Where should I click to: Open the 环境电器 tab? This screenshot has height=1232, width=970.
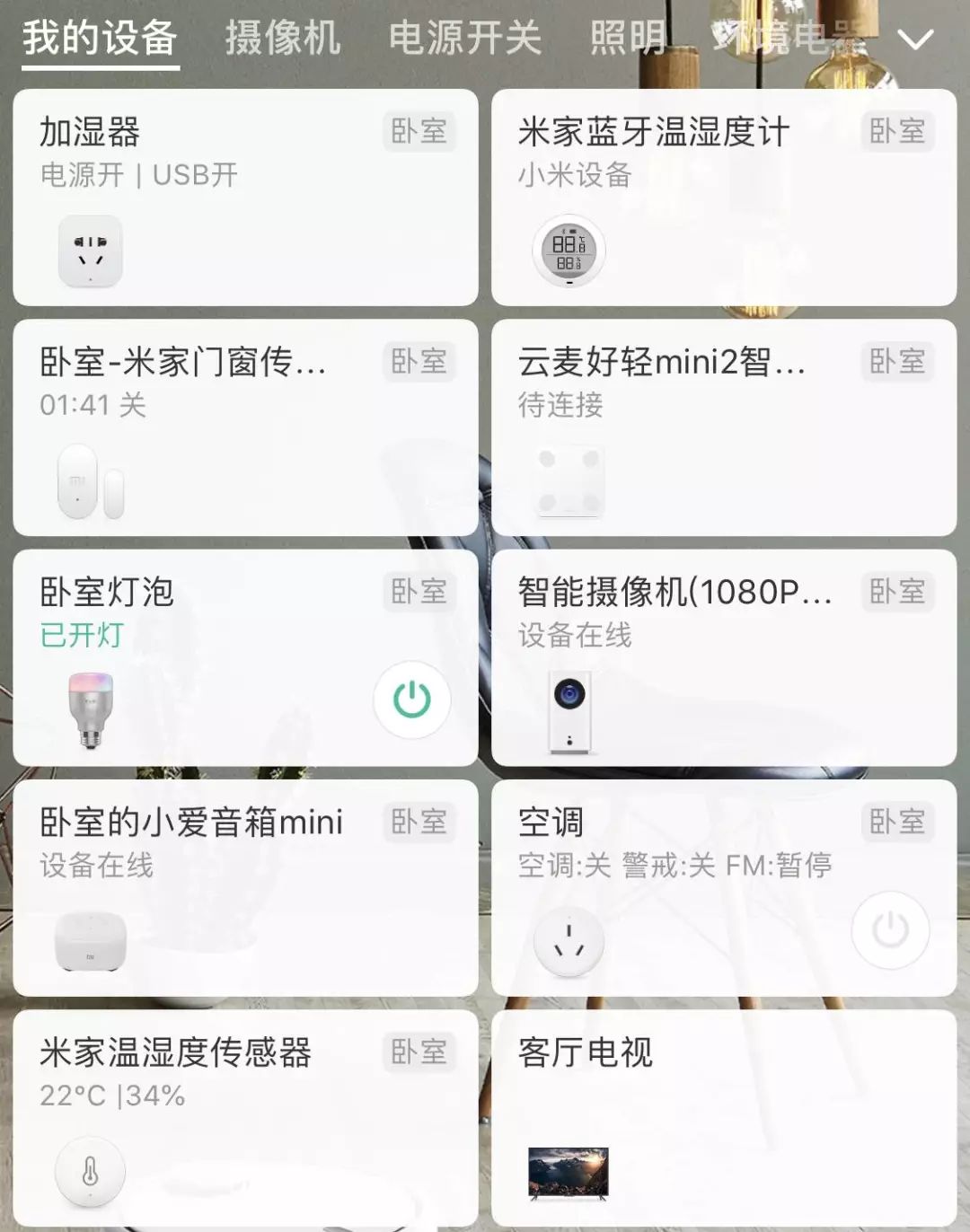(789, 39)
